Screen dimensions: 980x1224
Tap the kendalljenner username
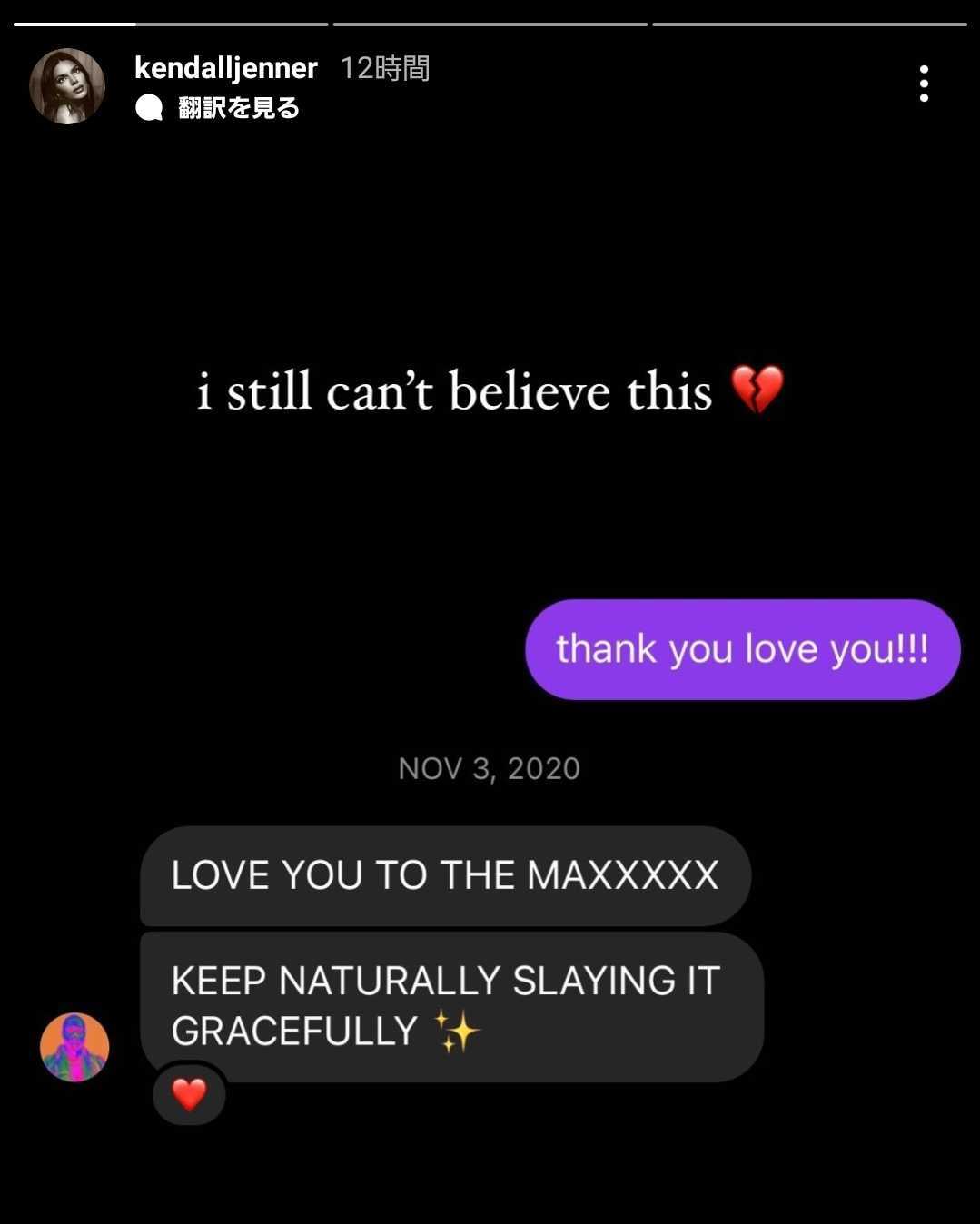click(x=225, y=67)
